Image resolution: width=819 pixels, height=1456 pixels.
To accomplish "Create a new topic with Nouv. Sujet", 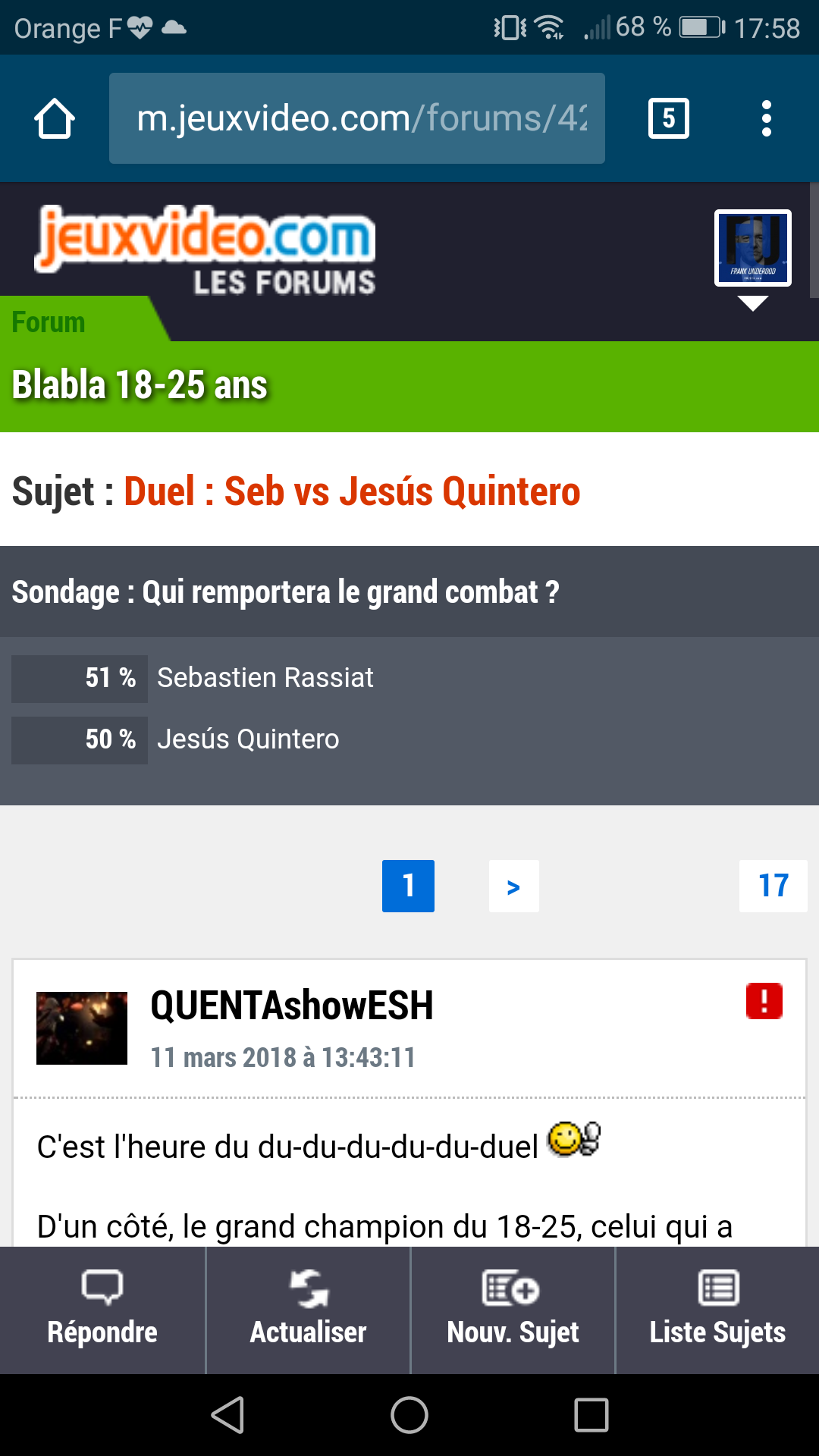I will (x=513, y=1310).
